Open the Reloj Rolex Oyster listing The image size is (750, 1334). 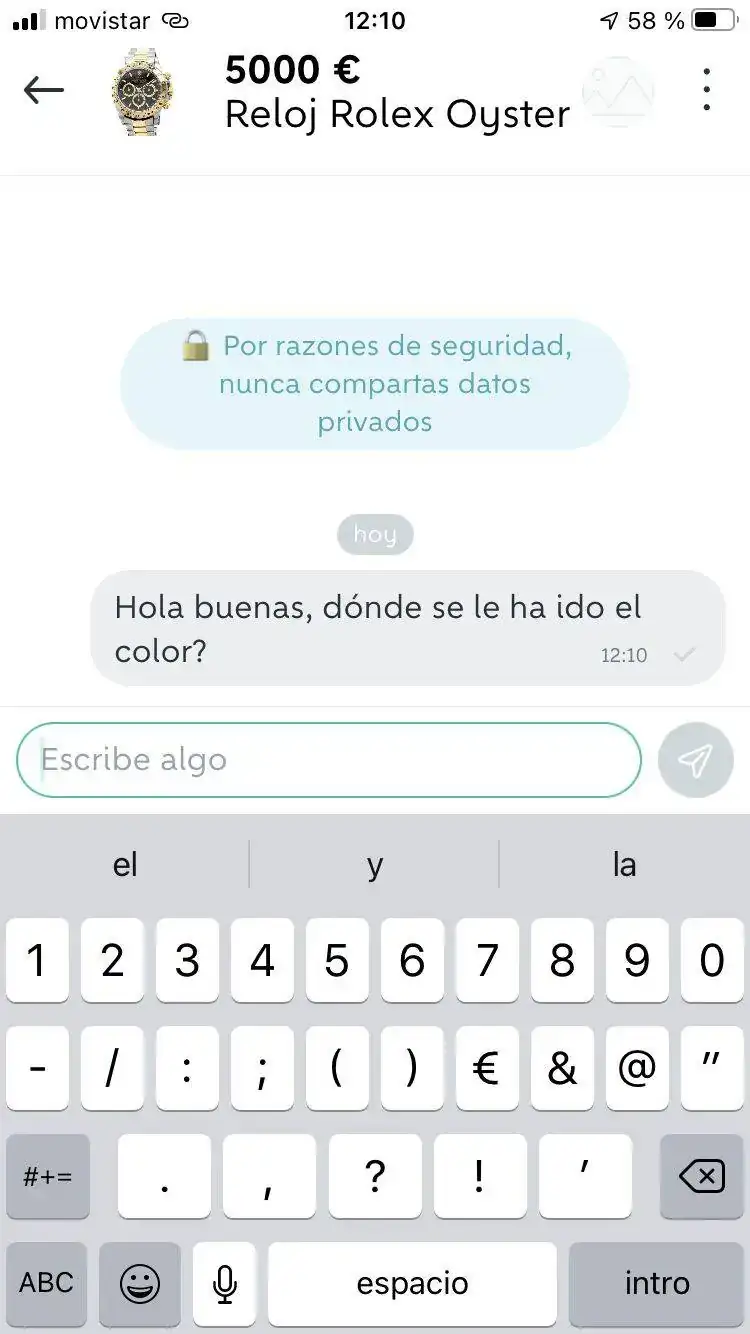point(397,93)
